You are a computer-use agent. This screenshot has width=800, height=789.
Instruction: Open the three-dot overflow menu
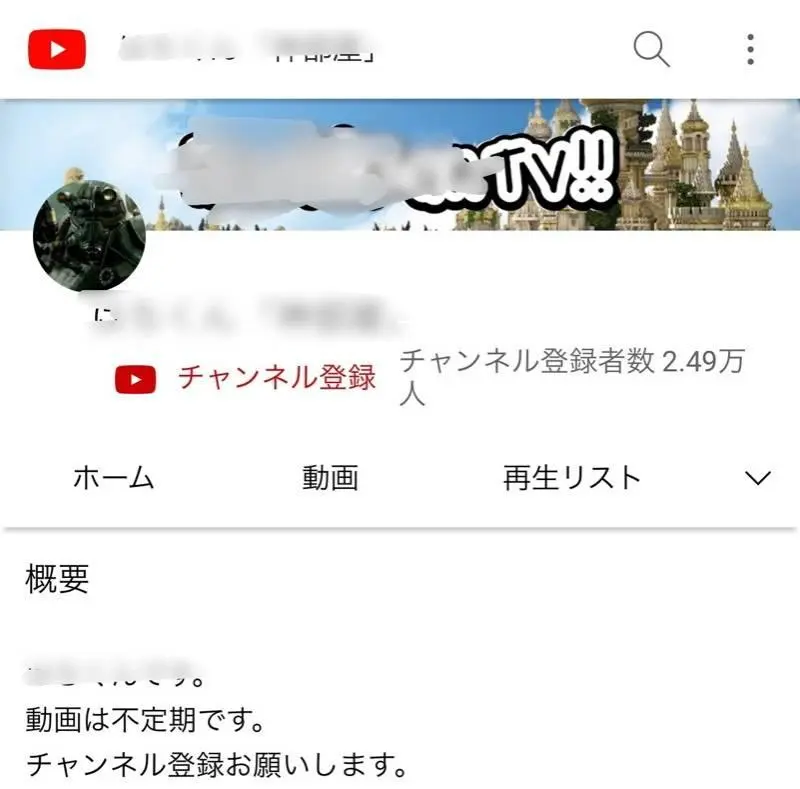coord(750,50)
